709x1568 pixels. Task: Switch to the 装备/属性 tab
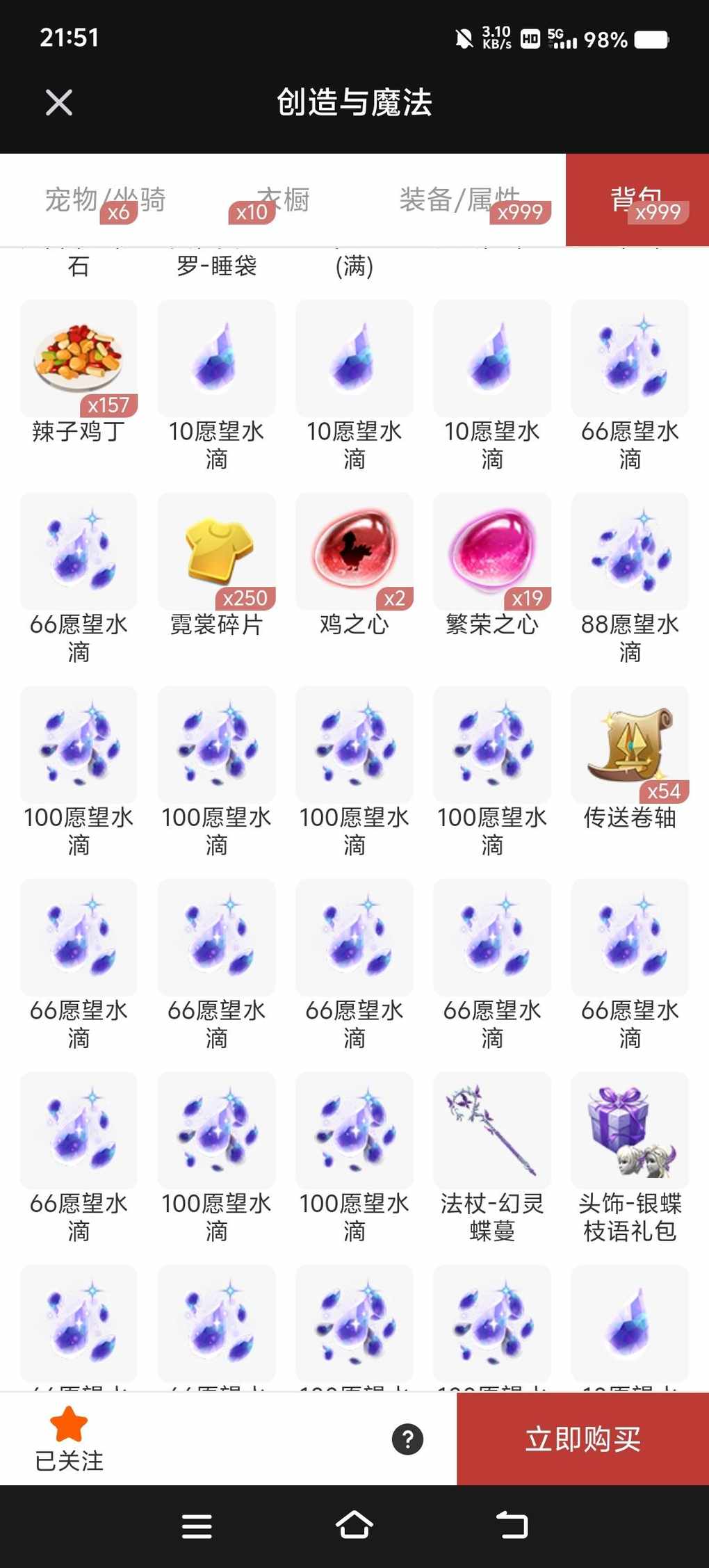(459, 200)
